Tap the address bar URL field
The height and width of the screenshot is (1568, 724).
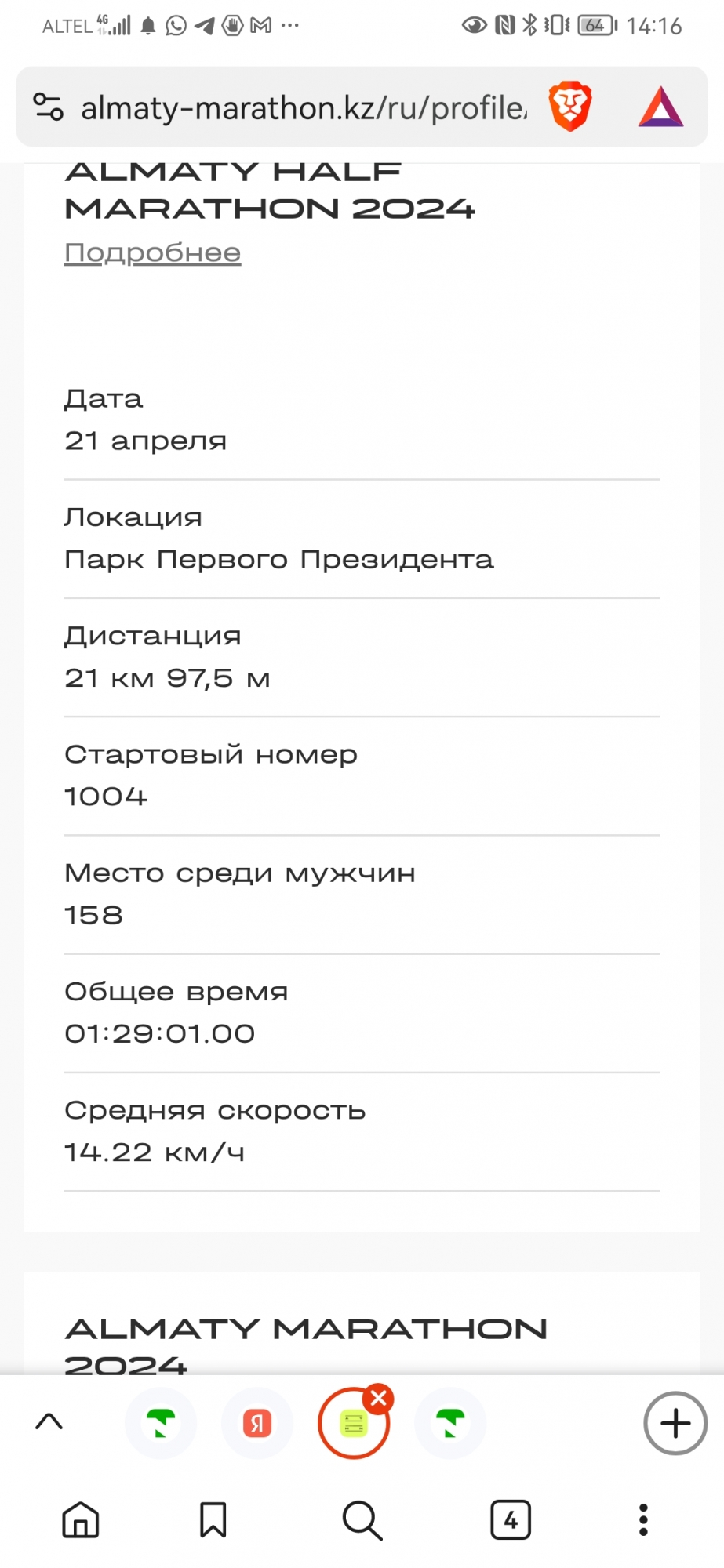coord(303,107)
